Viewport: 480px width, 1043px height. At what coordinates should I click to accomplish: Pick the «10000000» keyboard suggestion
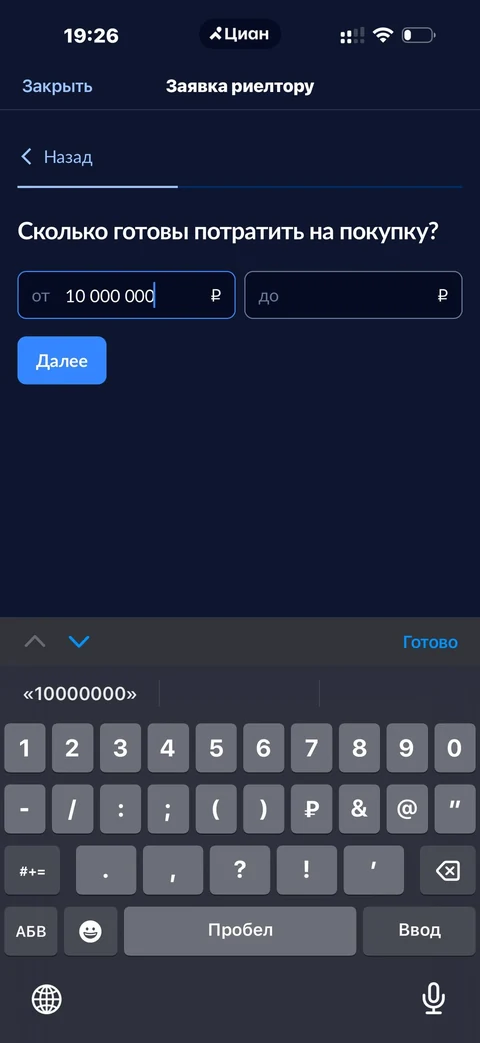point(80,694)
